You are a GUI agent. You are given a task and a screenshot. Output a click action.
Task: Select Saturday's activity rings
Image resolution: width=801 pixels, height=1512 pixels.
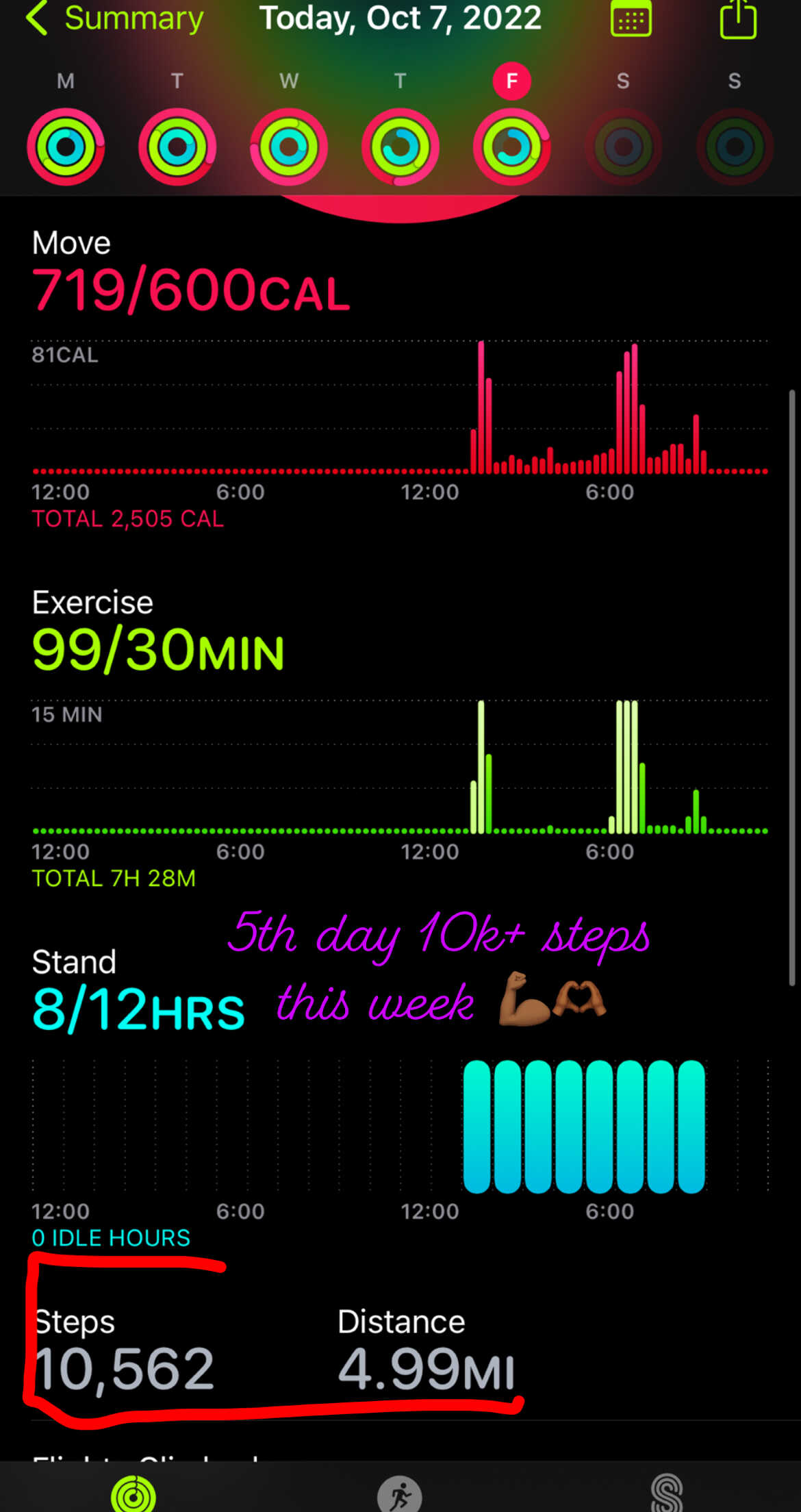[623, 147]
